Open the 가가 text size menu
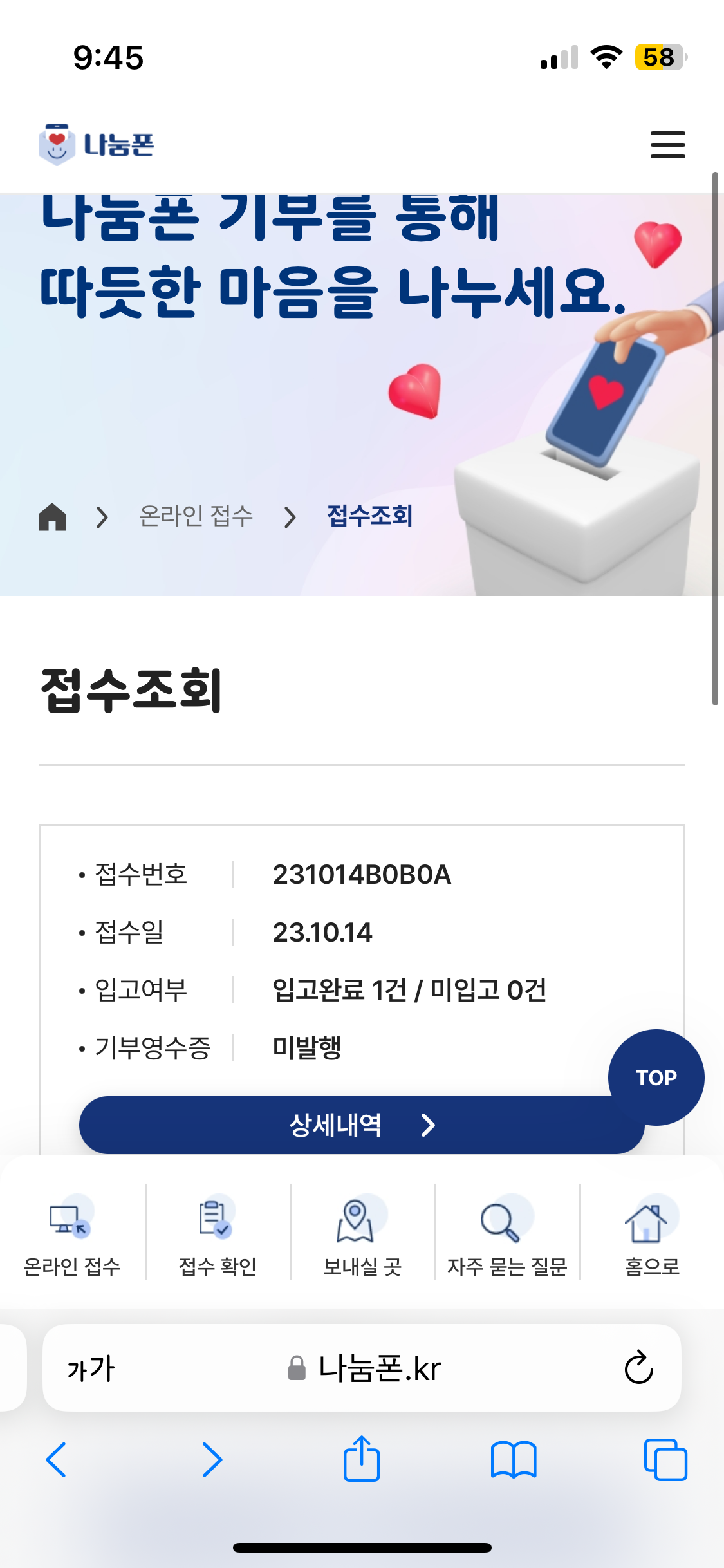 [91, 1368]
